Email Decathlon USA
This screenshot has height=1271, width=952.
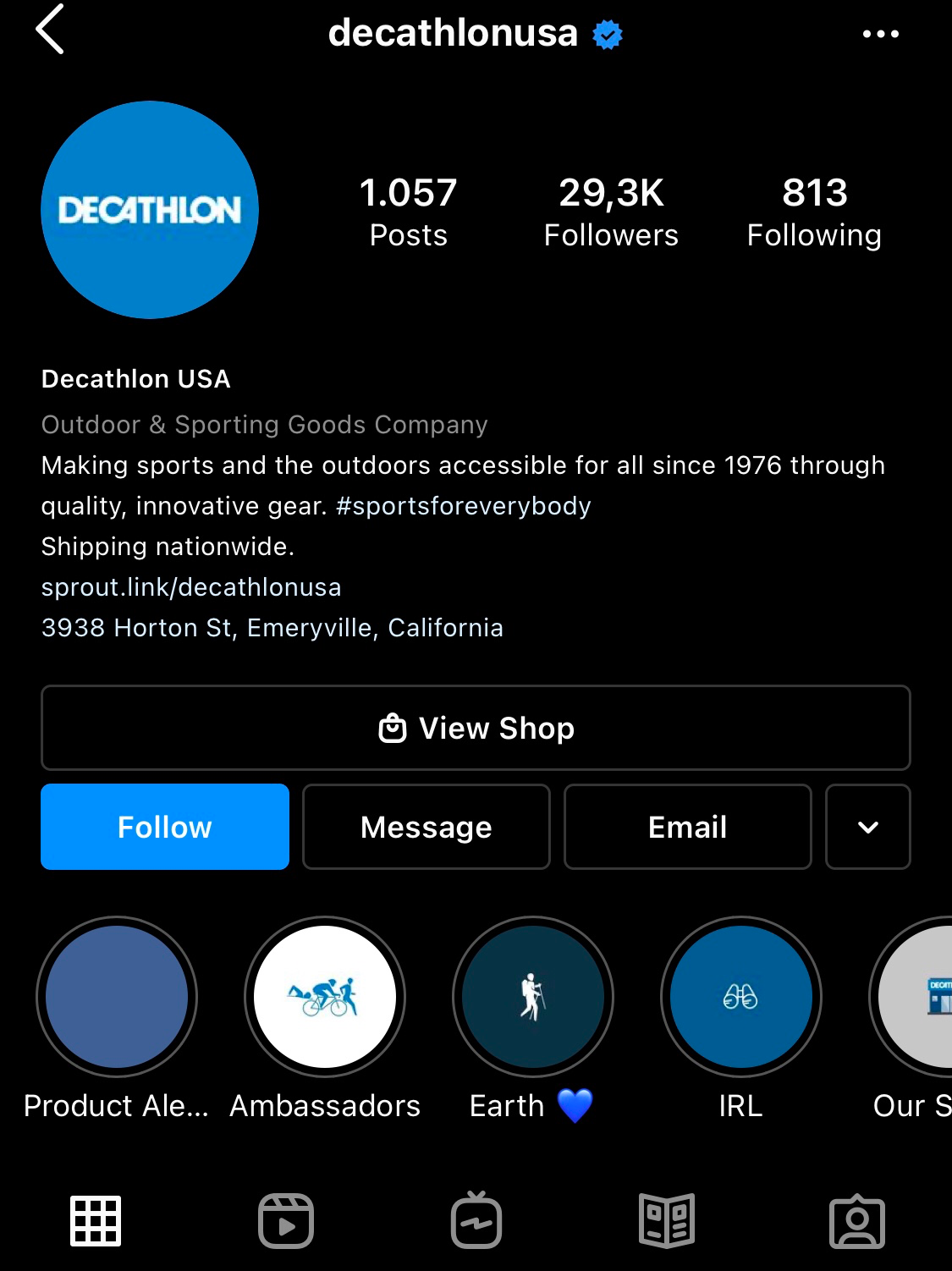click(687, 827)
